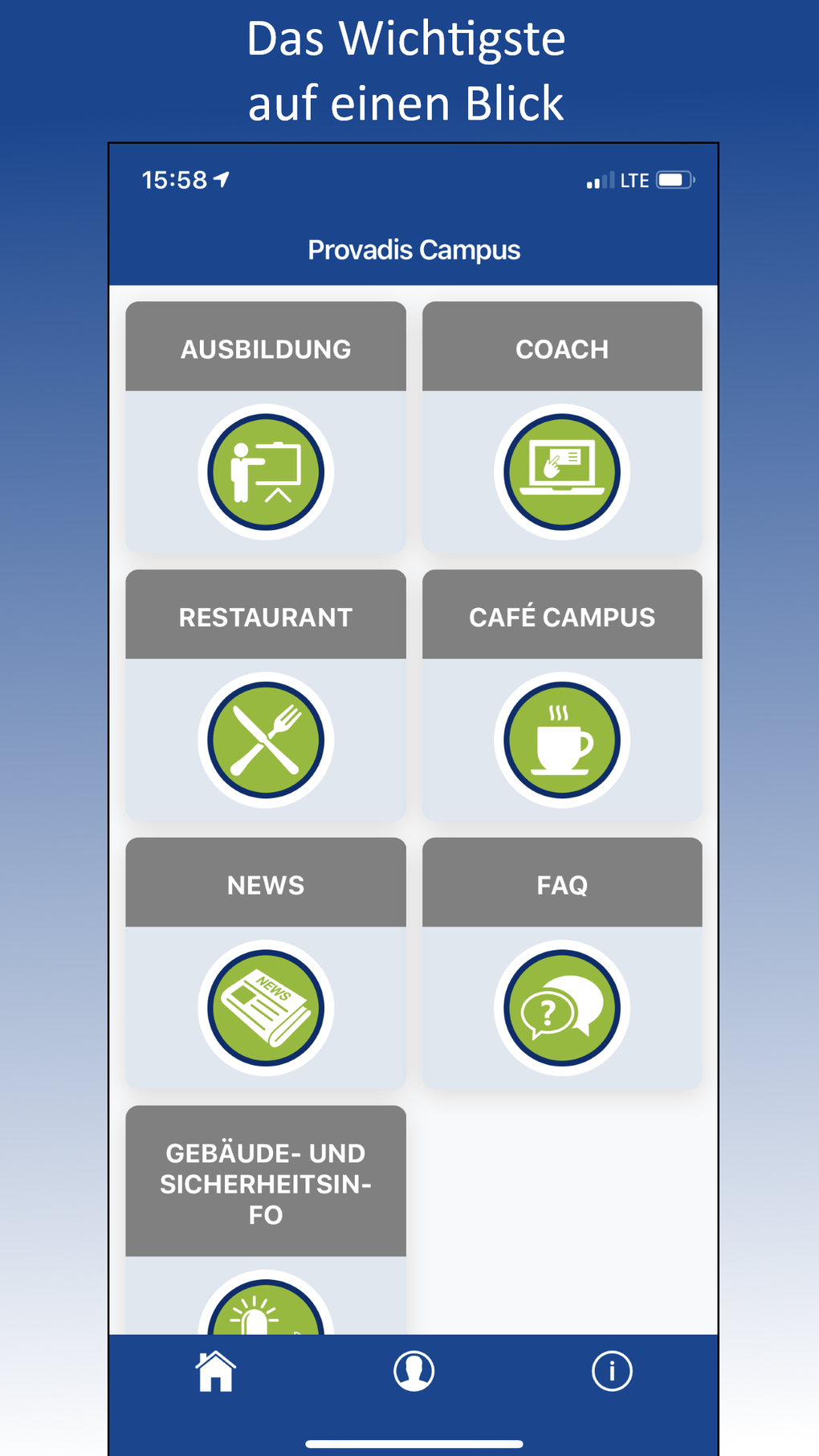Tap the Provadis Campus title bar
819x1456 pixels.
(x=414, y=249)
